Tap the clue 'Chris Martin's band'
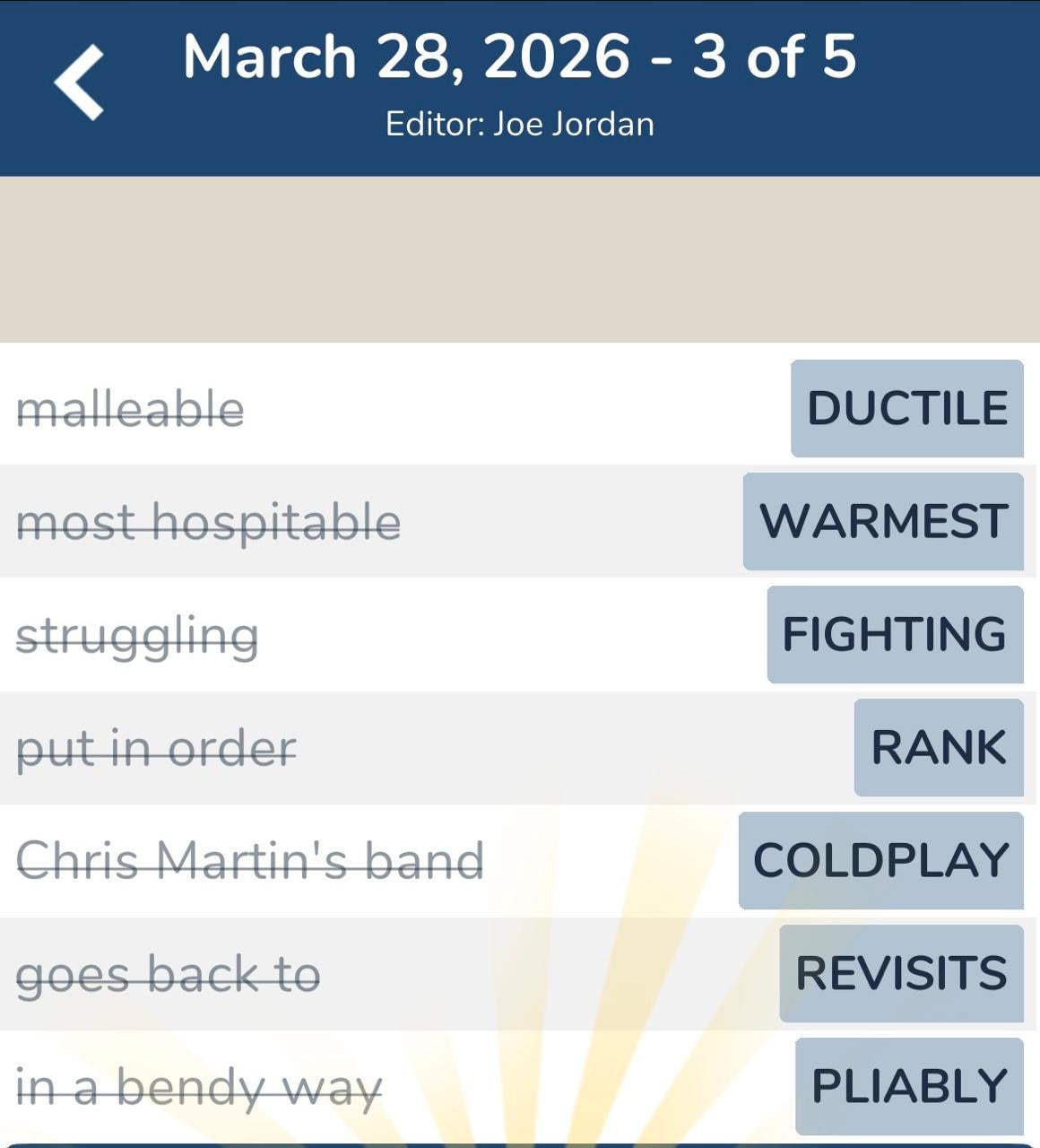The height and width of the screenshot is (1148, 1040). point(248,859)
